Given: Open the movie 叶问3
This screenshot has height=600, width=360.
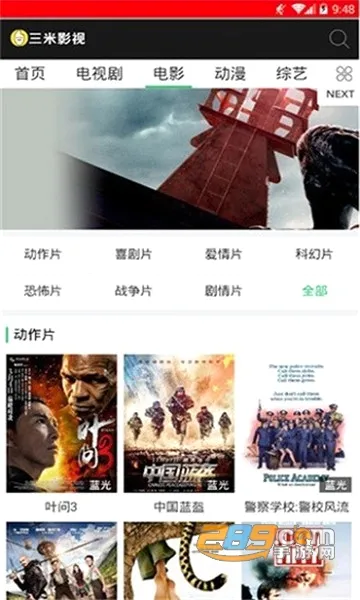Looking at the screenshot, I should coord(62,423).
